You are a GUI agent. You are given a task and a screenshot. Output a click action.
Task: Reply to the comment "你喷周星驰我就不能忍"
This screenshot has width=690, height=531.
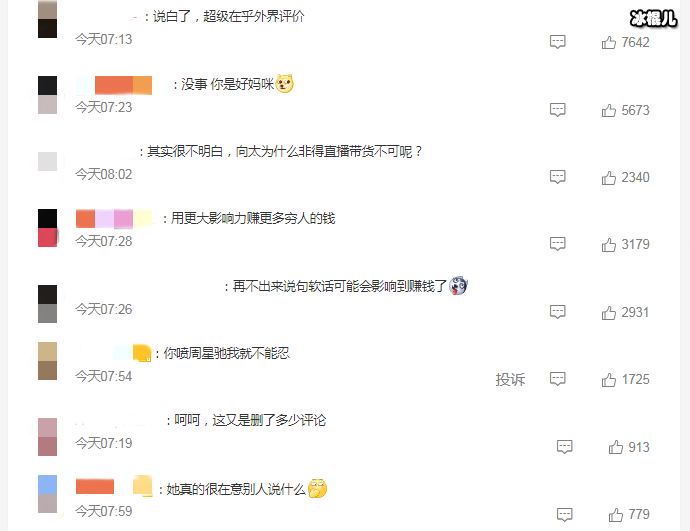click(558, 379)
